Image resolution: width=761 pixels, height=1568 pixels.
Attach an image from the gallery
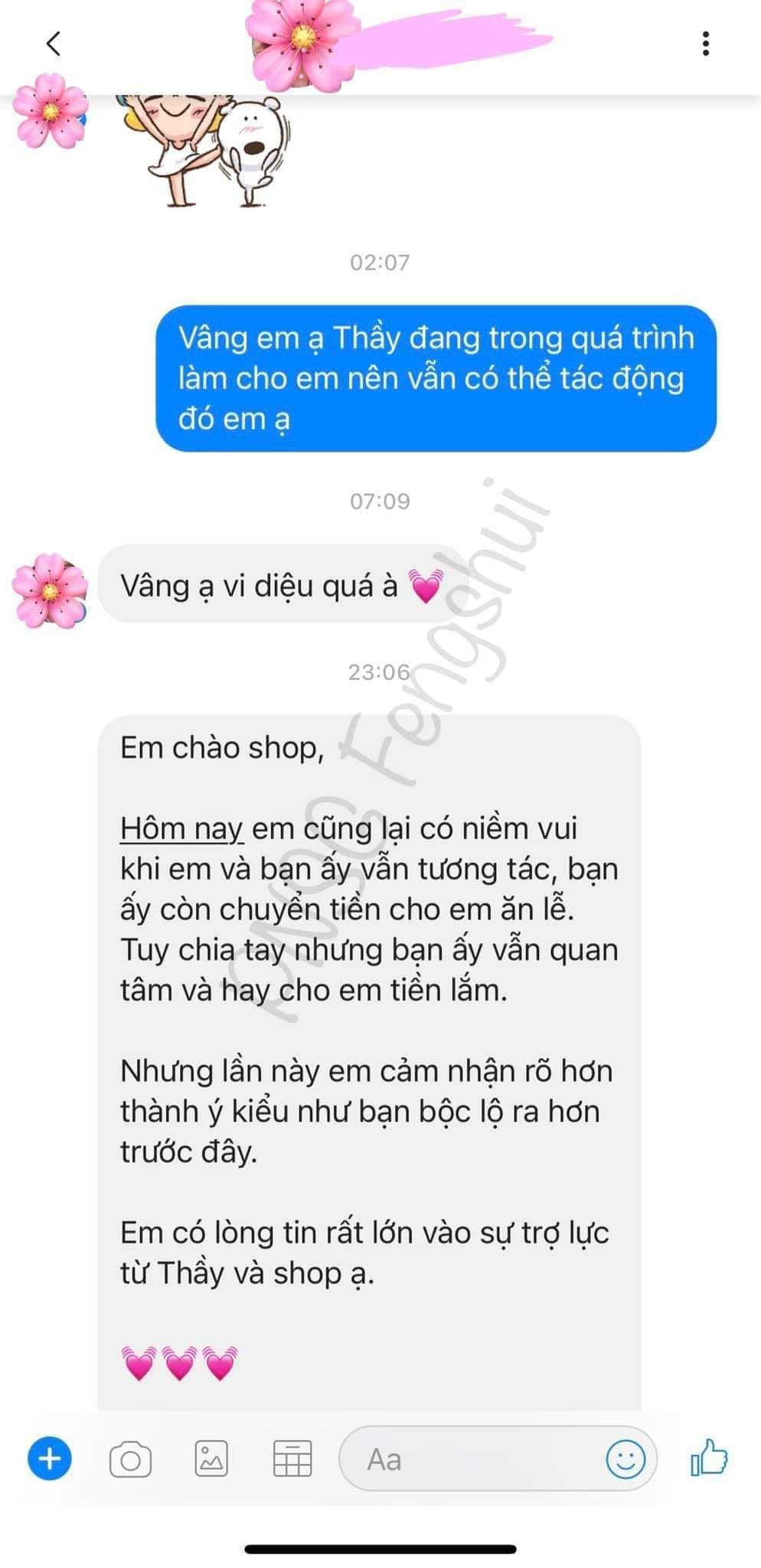pos(211,1459)
